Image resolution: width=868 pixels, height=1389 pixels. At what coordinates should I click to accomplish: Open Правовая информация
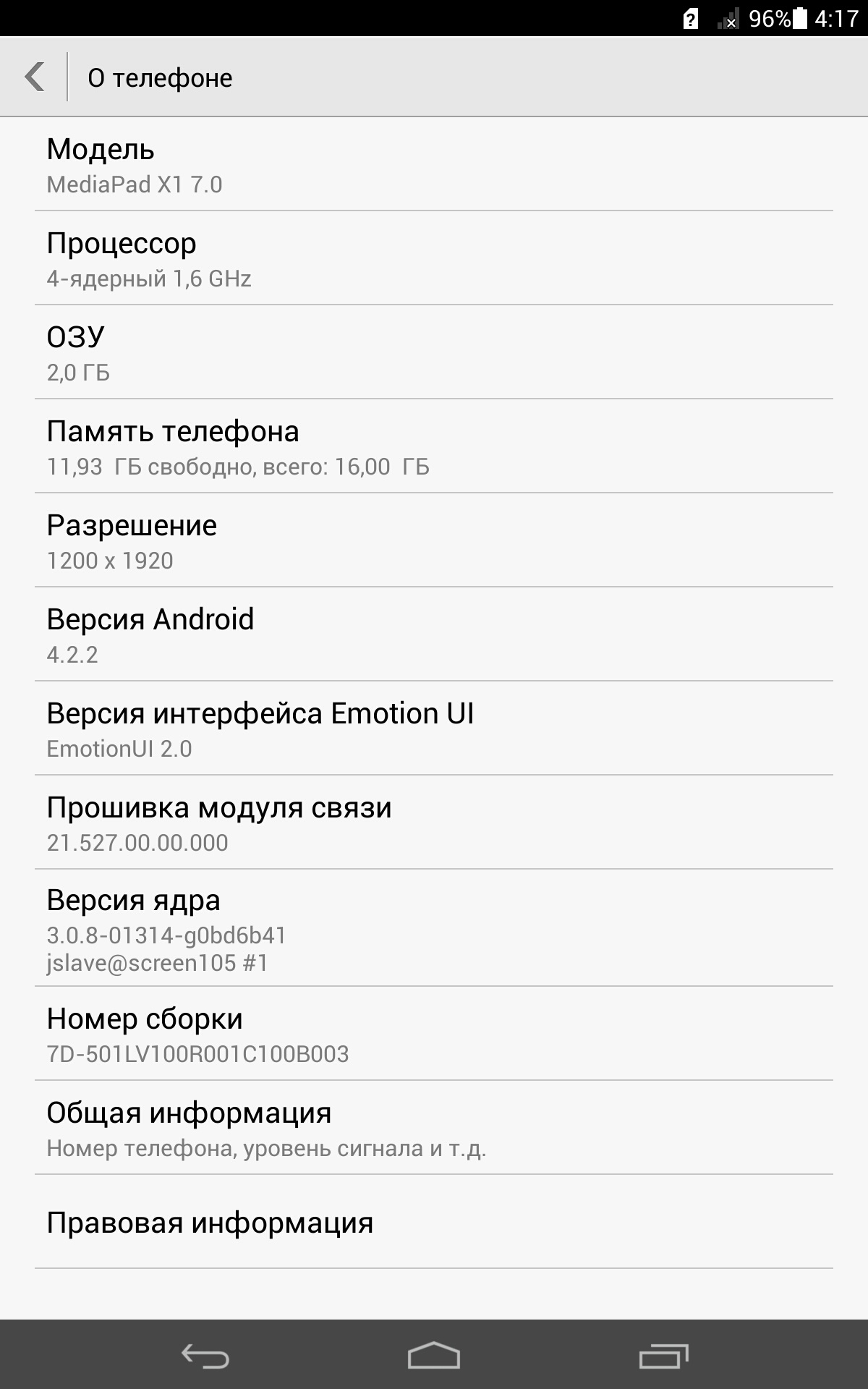pos(434,1223)
